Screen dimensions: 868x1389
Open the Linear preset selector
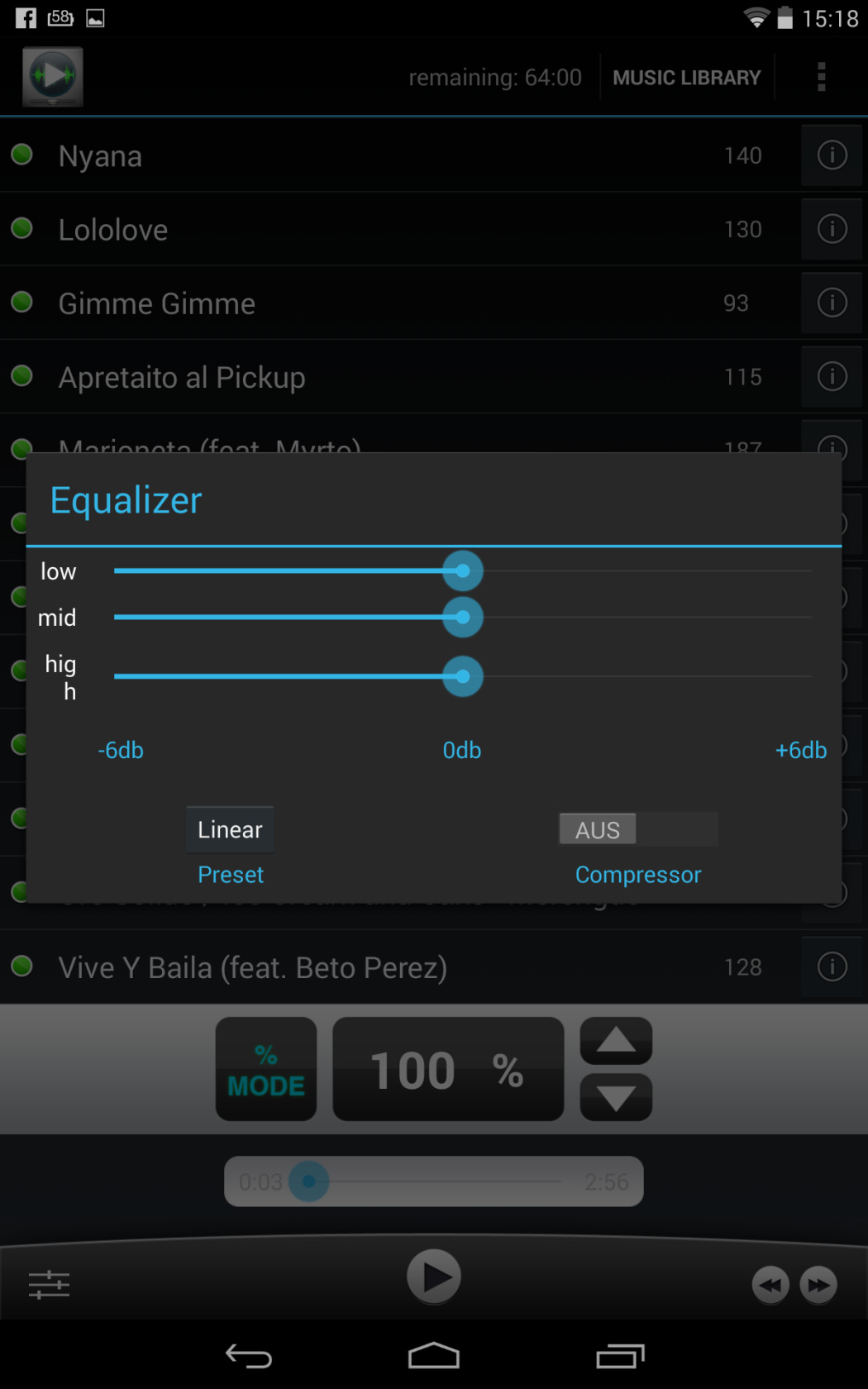pos(229,829)
